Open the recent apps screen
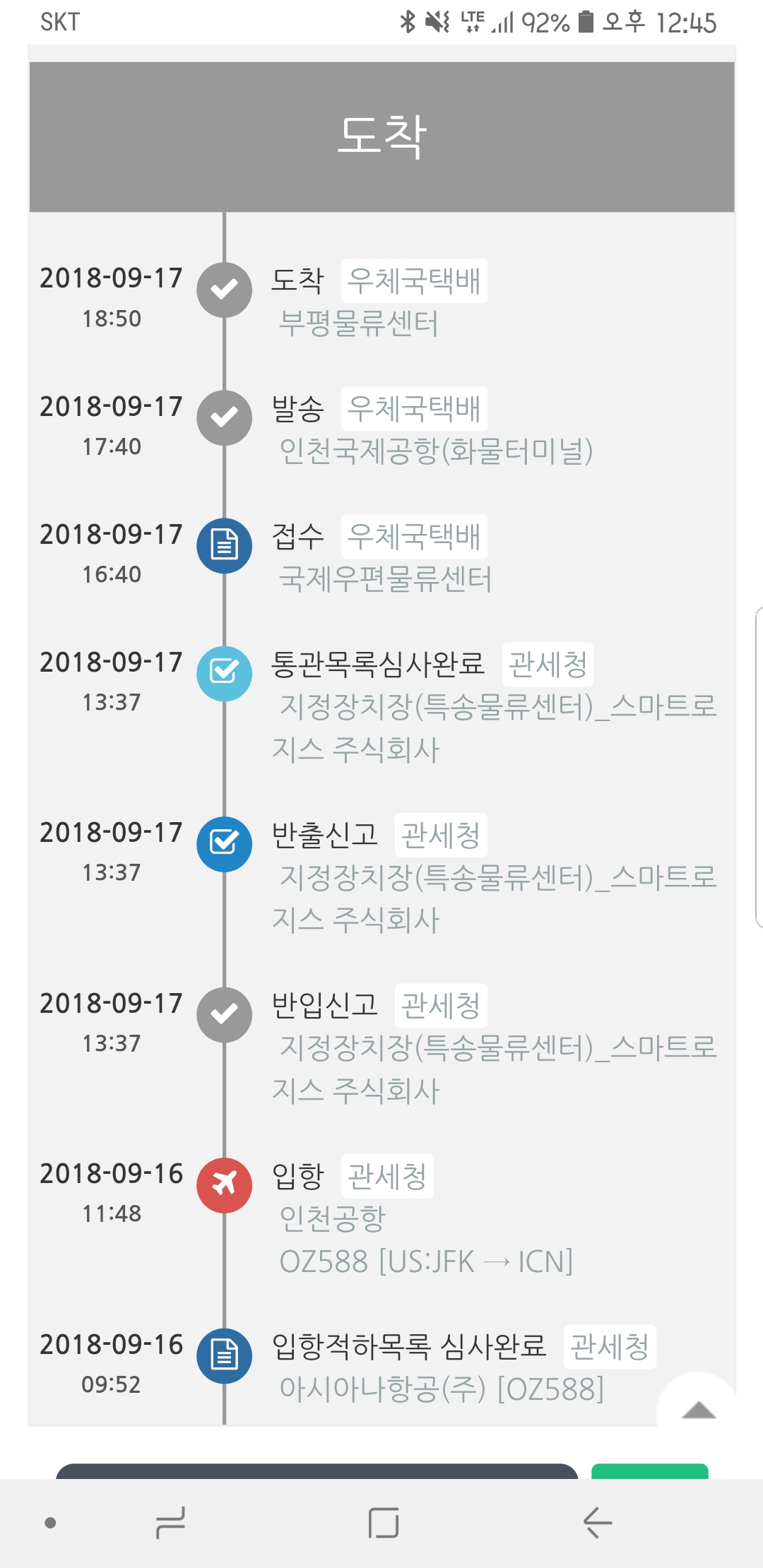Screen dimensions: 763x1568 click(x=170, y=1522)
